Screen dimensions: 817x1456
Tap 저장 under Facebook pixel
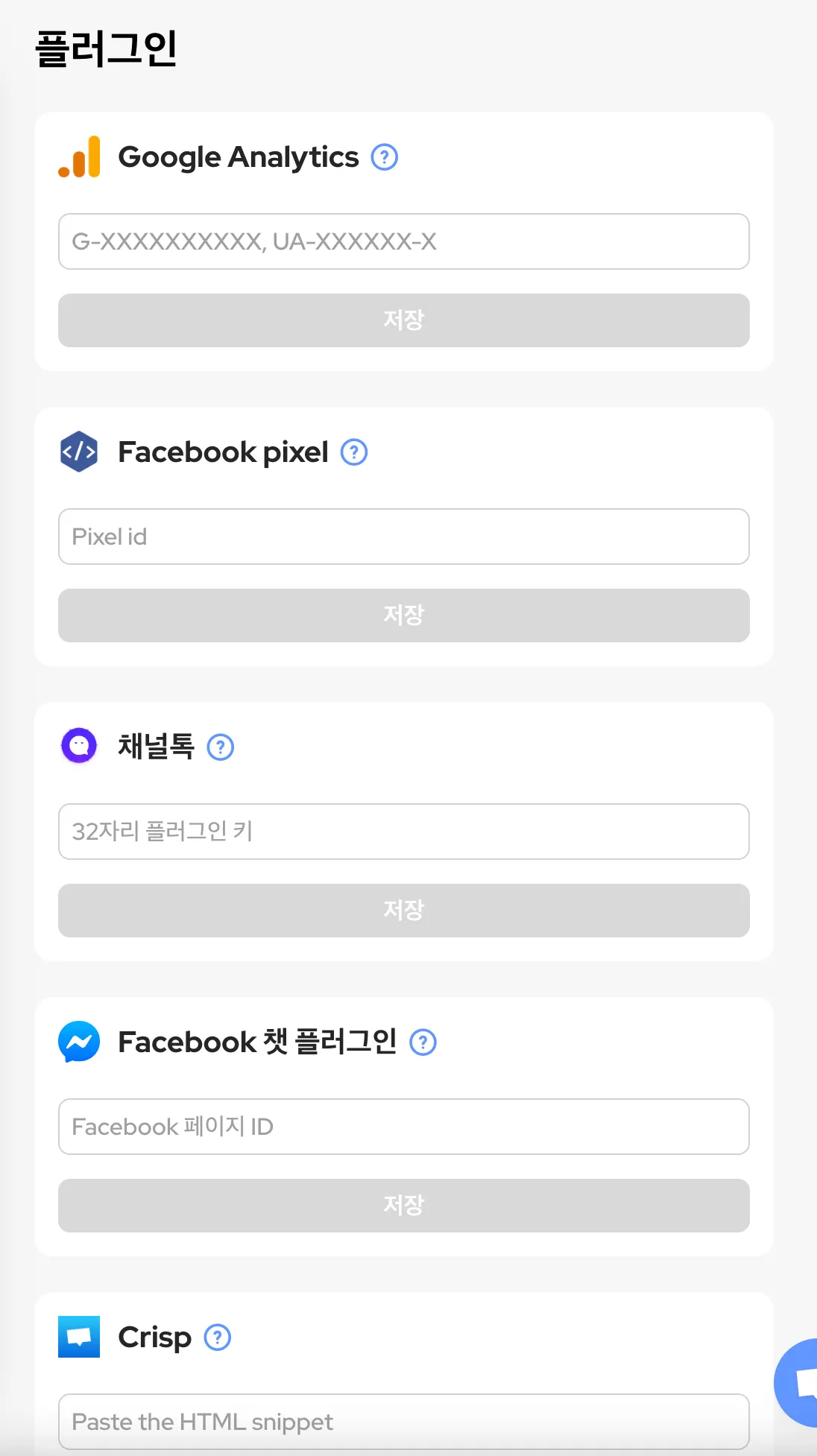tap(403, 615)
